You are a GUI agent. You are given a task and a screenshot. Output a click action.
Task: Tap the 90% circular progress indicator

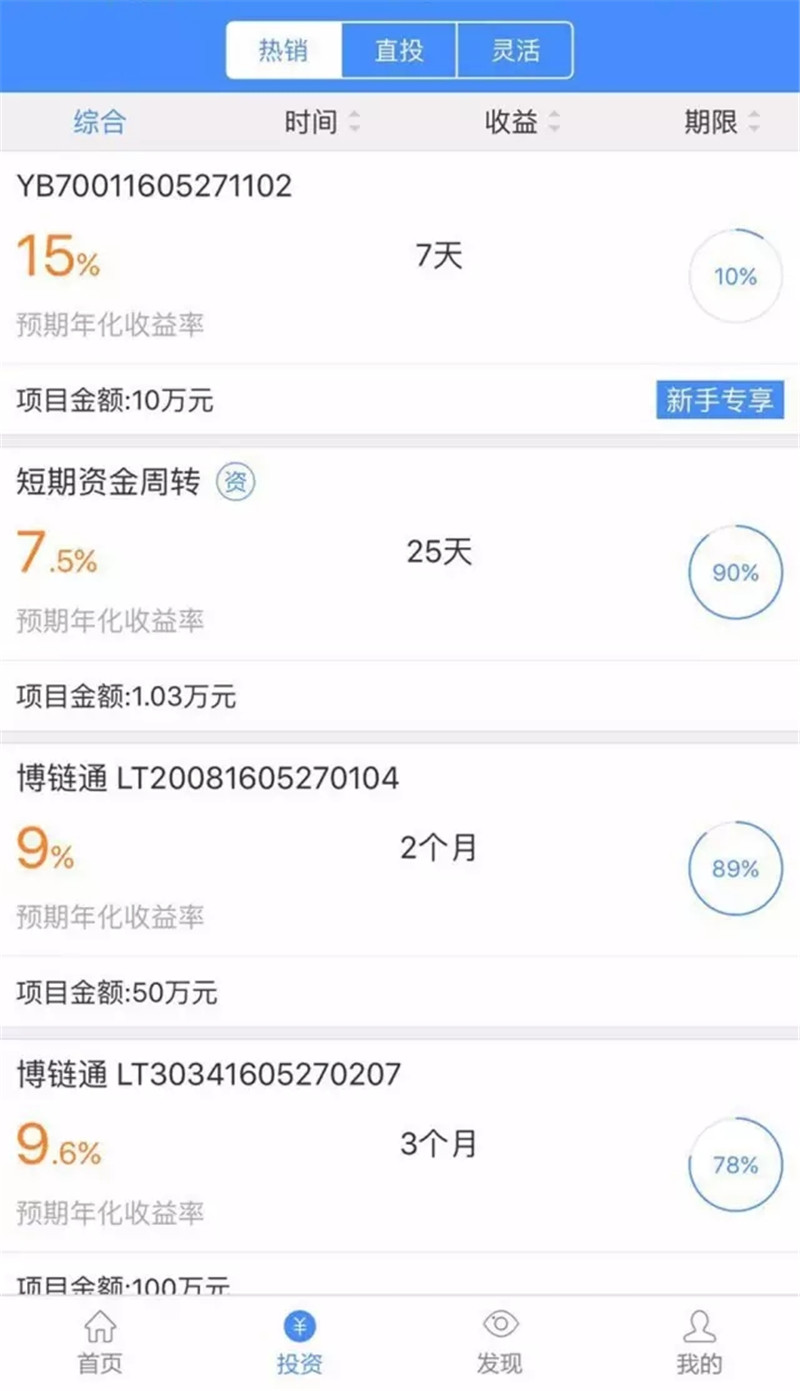pyautogui.click(x=735, y=572)
